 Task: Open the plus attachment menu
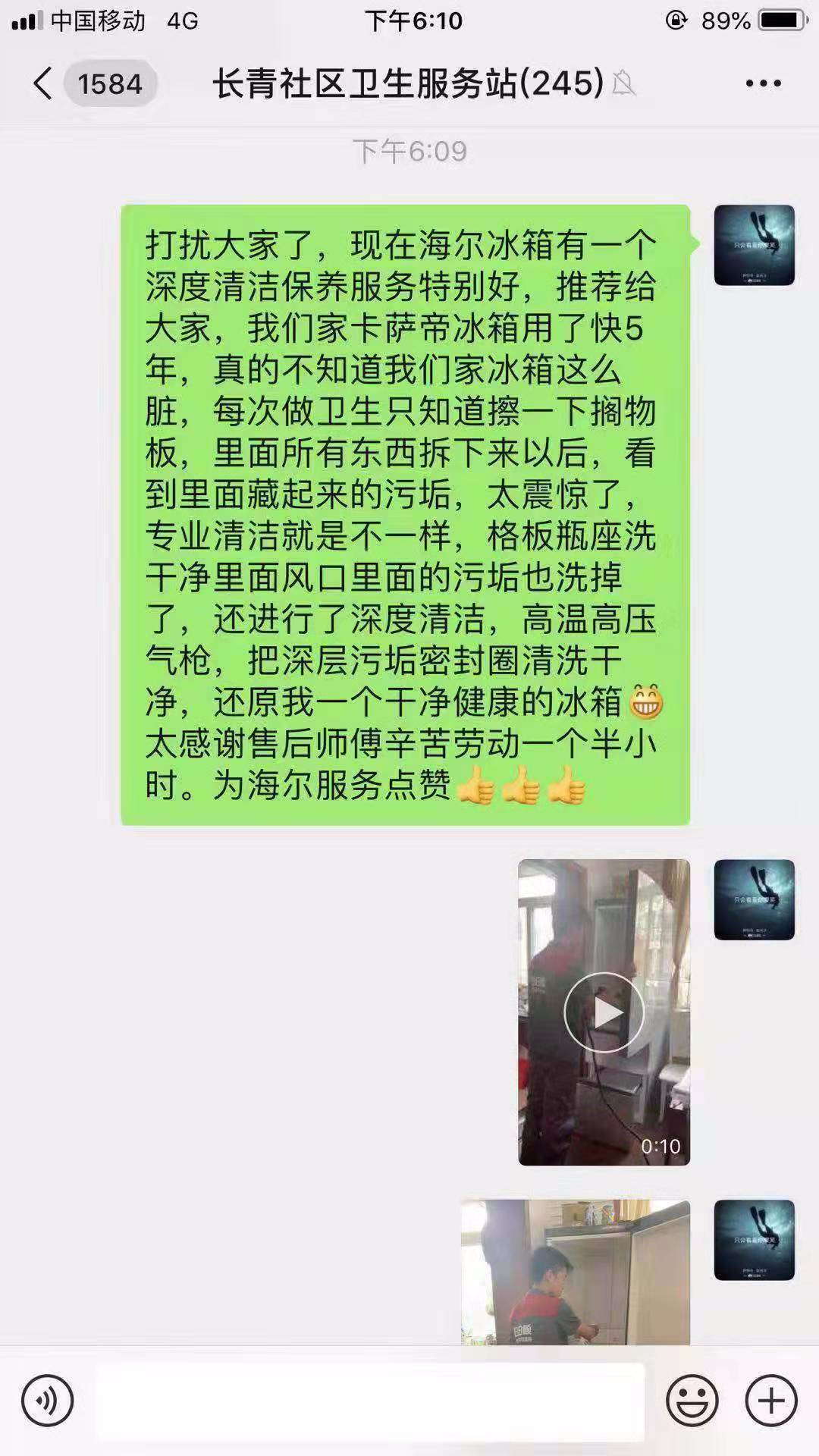pos(771,1401)
